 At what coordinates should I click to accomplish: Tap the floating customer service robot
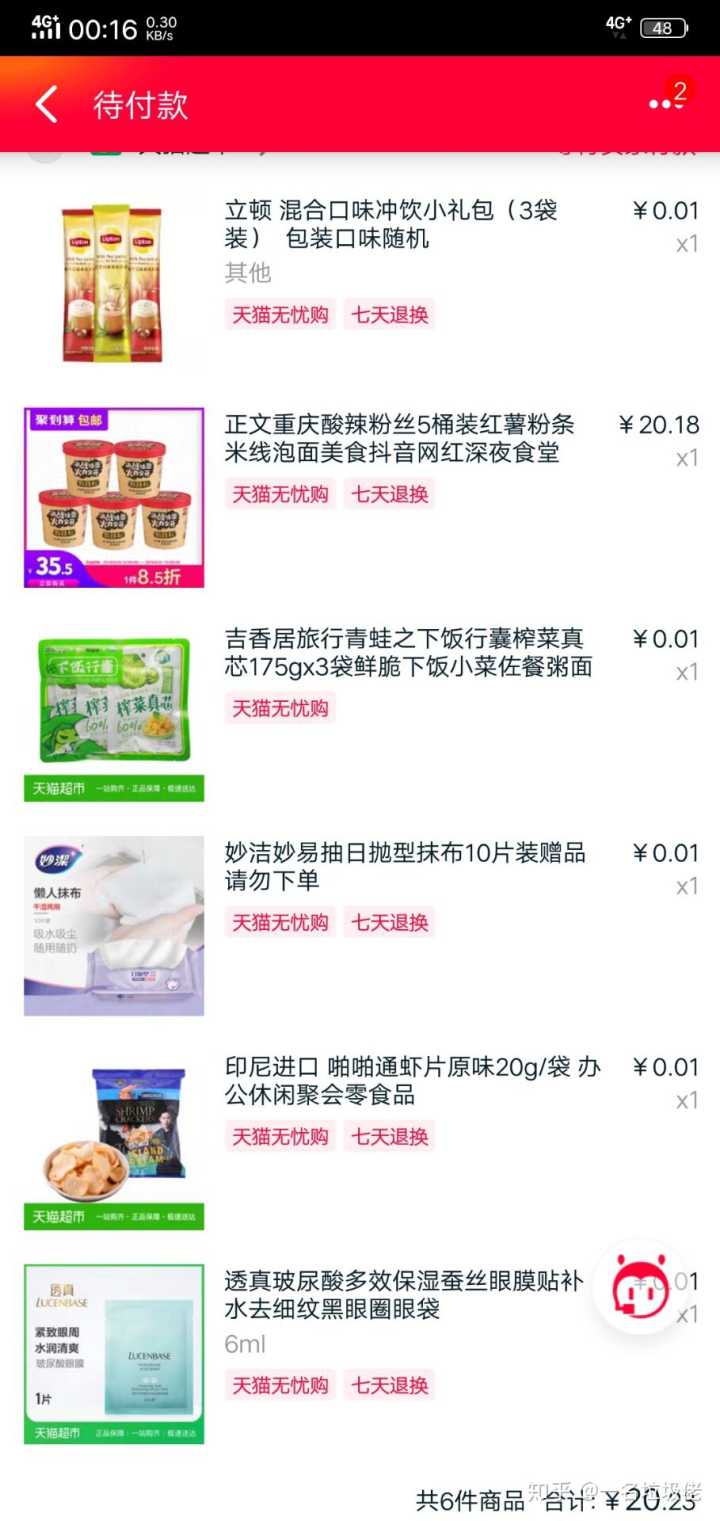coord(640,1287)
